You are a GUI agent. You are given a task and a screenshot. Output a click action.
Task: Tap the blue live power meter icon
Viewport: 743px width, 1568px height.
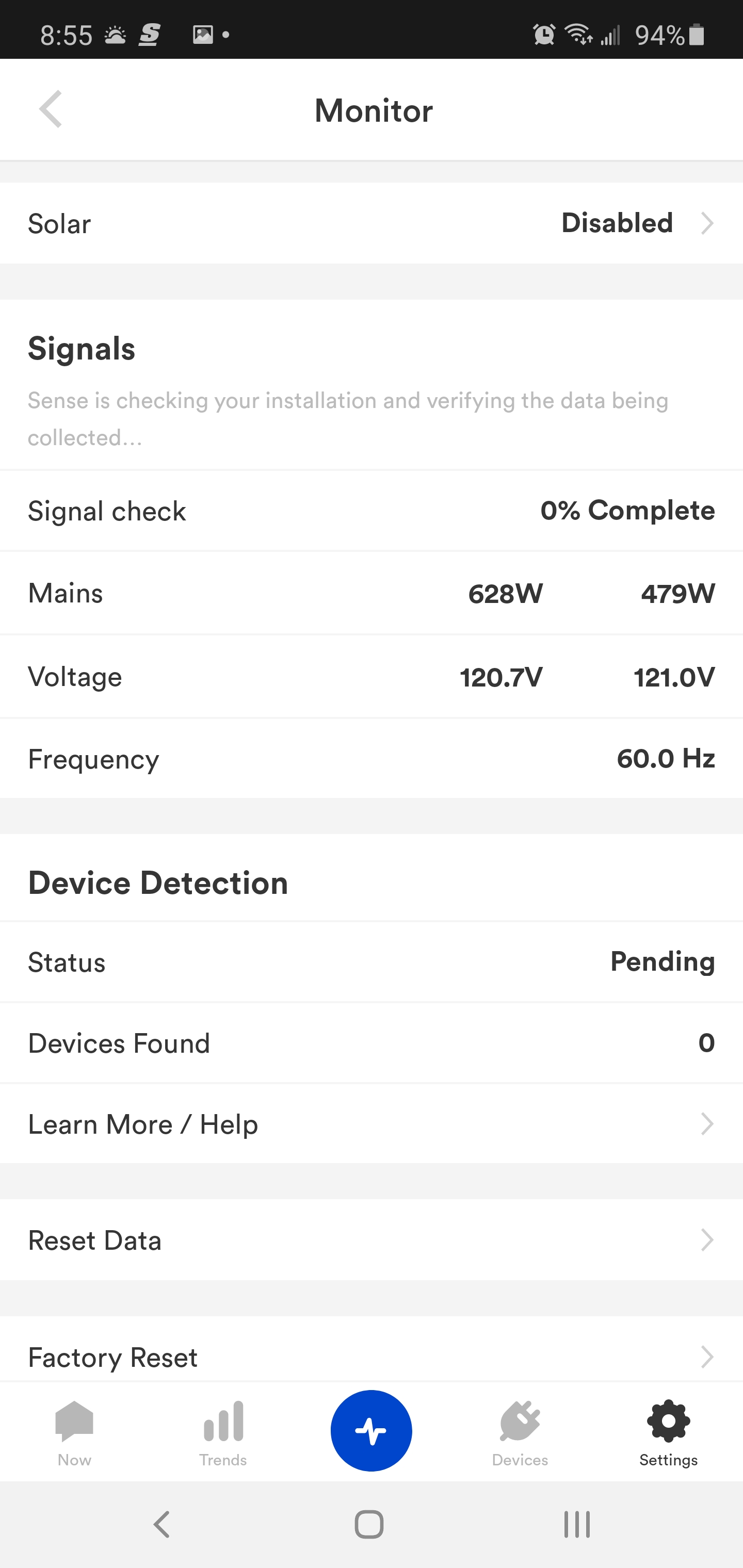point(372,1430)
